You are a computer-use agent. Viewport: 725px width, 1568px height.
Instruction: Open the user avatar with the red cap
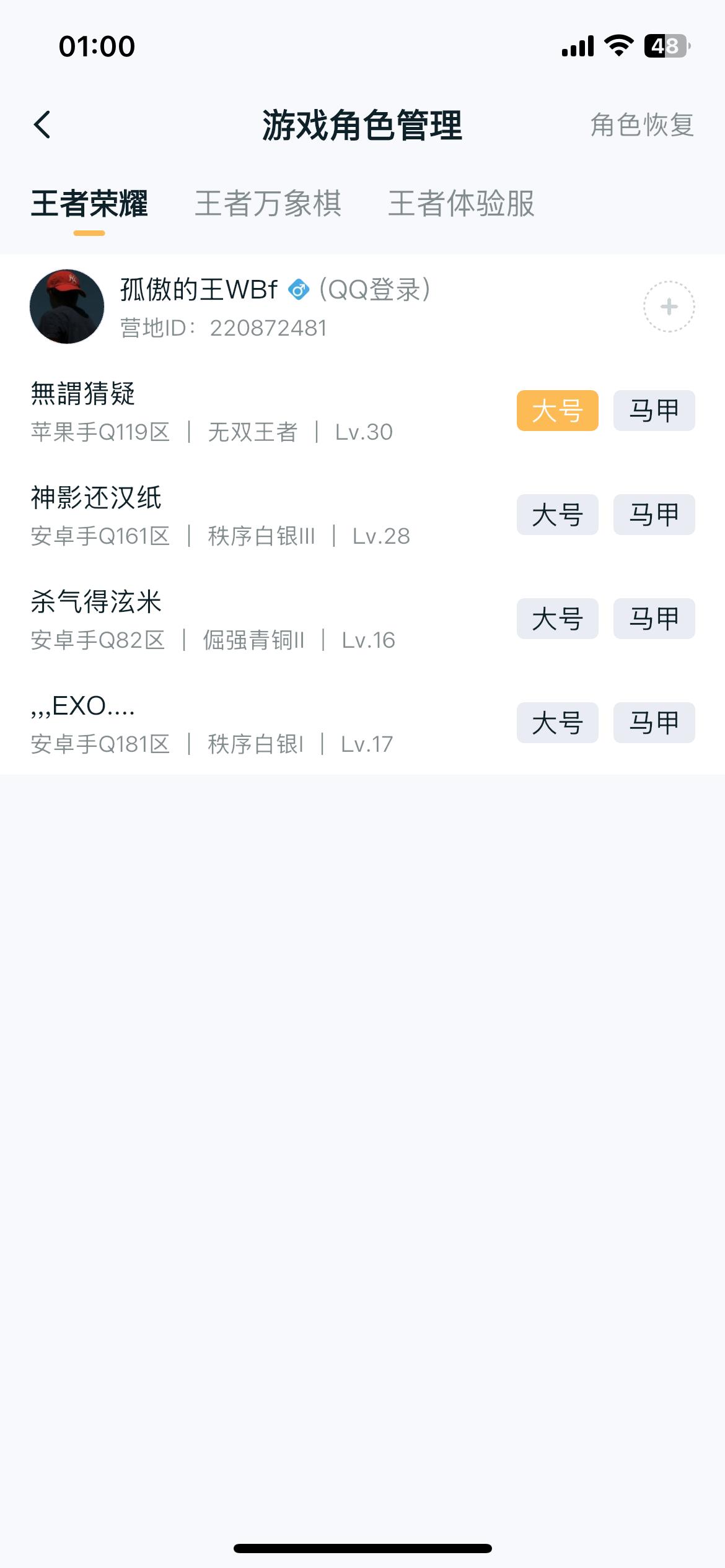(66, 306)
